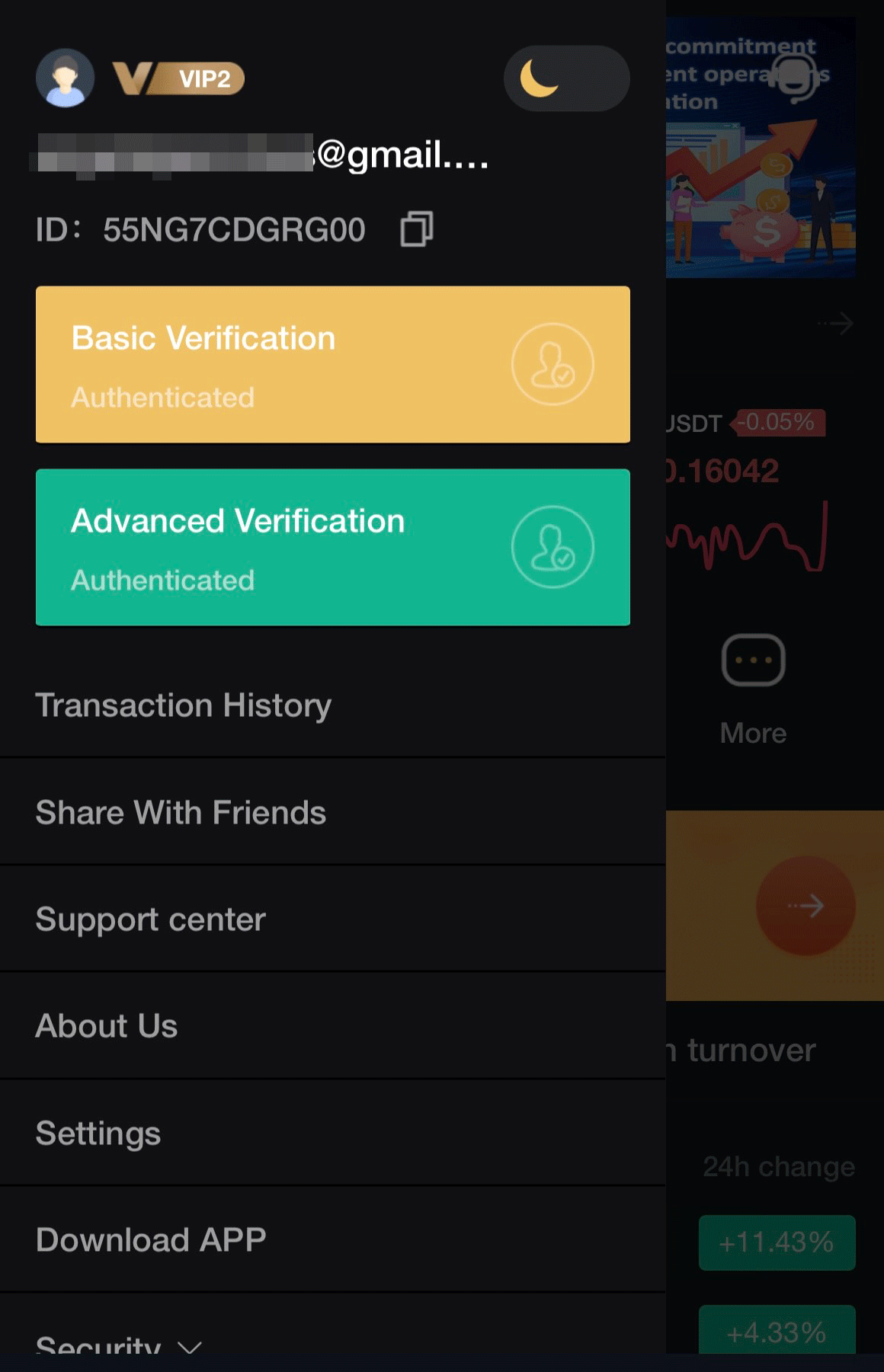Open the Basic Verification card
Image resolution: width=884 pixels, height=1372 pixels.
click(332, 364)
